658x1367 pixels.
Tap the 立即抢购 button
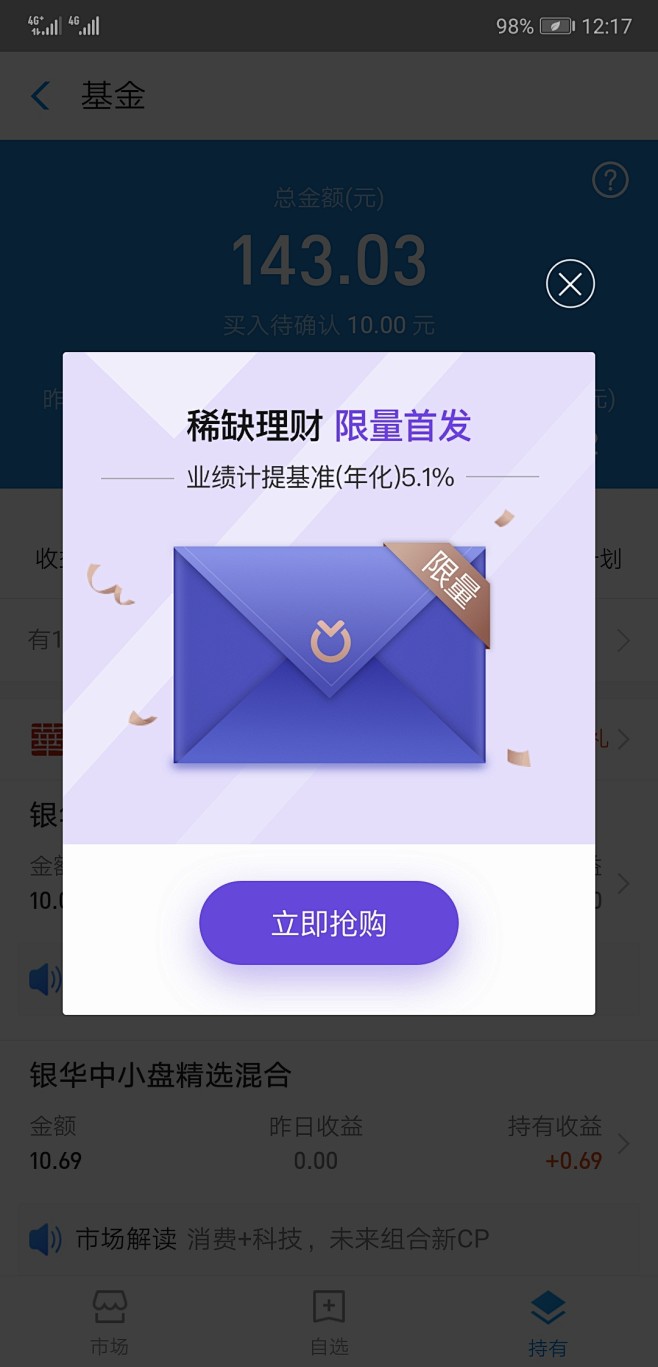tap(329, 923)
